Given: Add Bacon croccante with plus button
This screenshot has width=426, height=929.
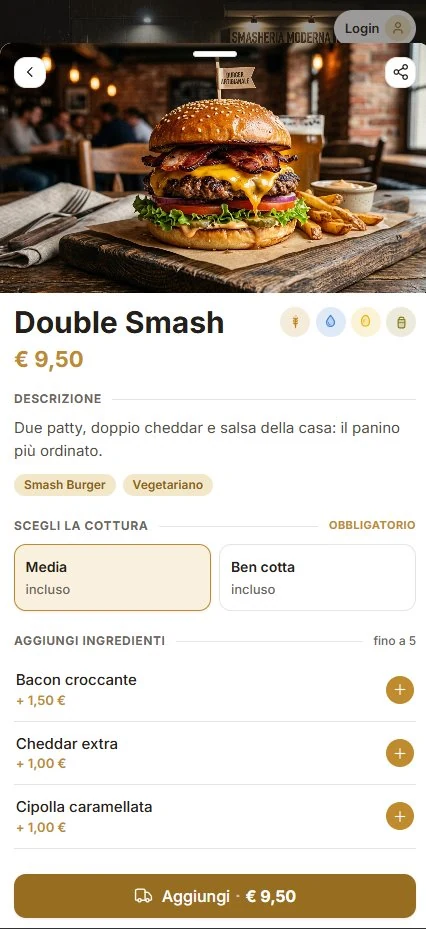Looking at the screenshot, I should tap(400, 690).
